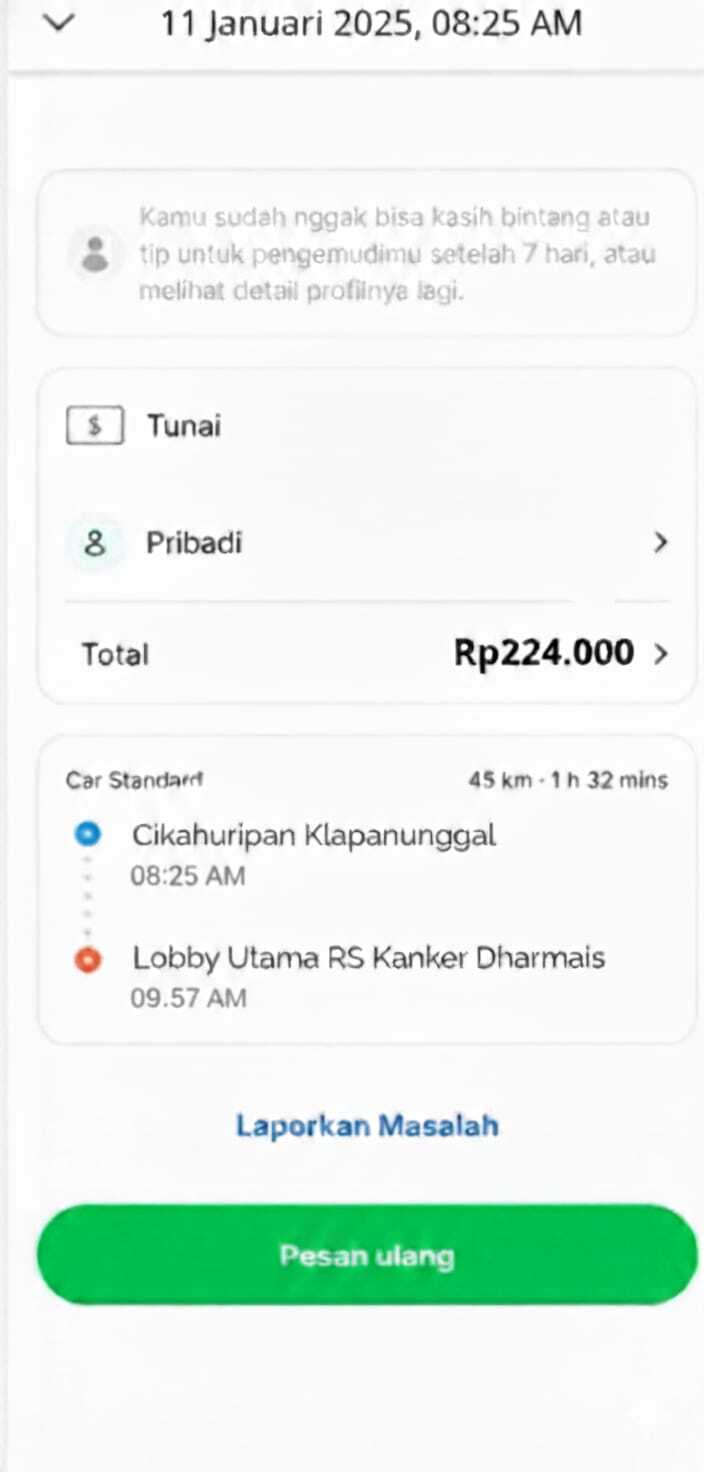Collapse the trip details with the down chevron

click(61, 24)
